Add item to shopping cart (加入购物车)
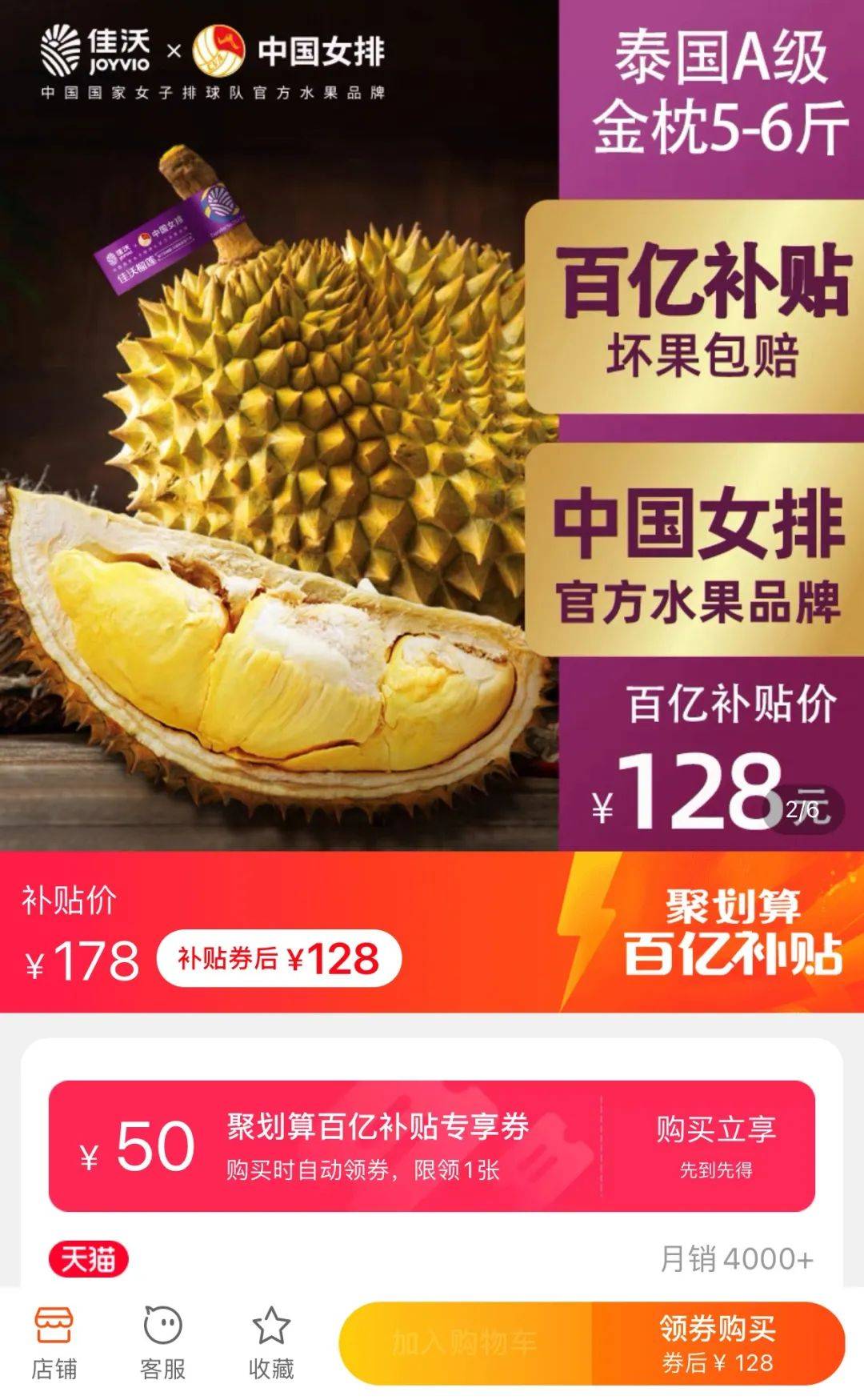 click(x=465, y=1344)
